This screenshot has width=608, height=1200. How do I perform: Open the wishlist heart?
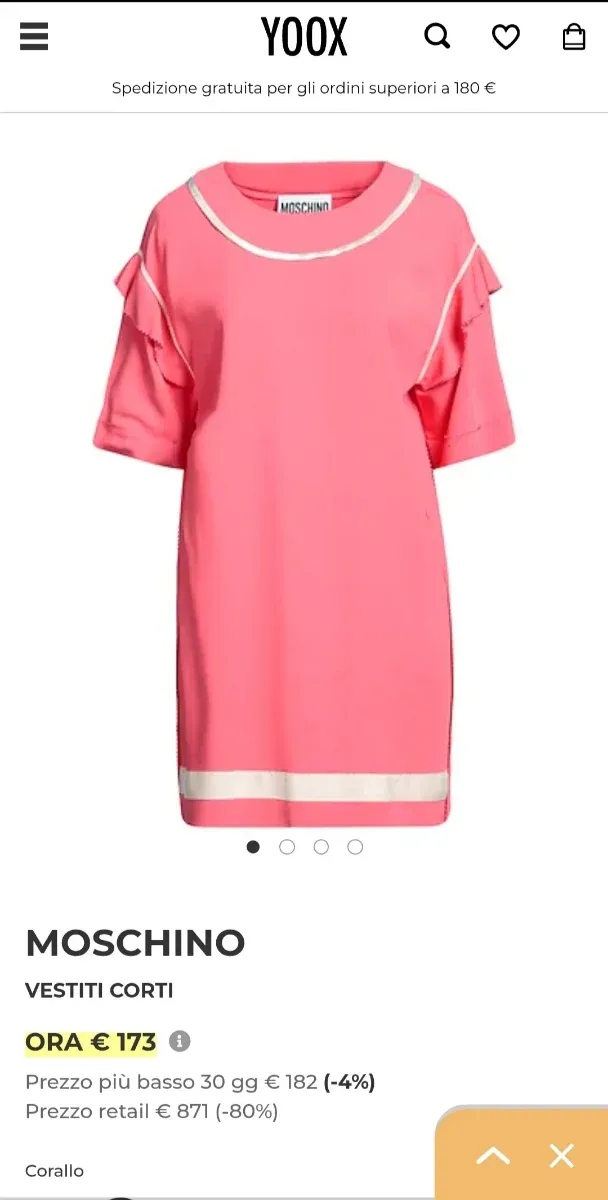506,37
